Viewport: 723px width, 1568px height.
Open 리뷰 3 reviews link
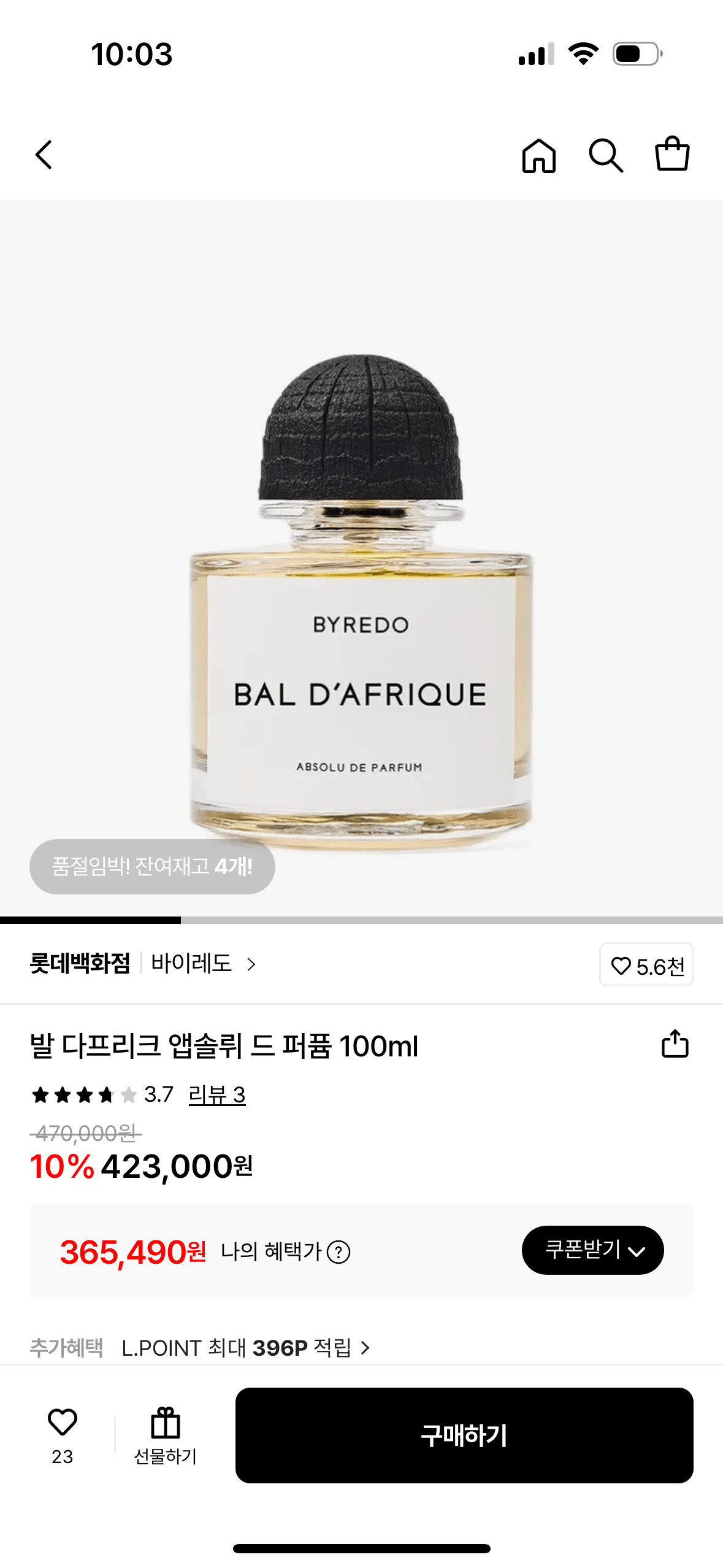coord(218,1096)
